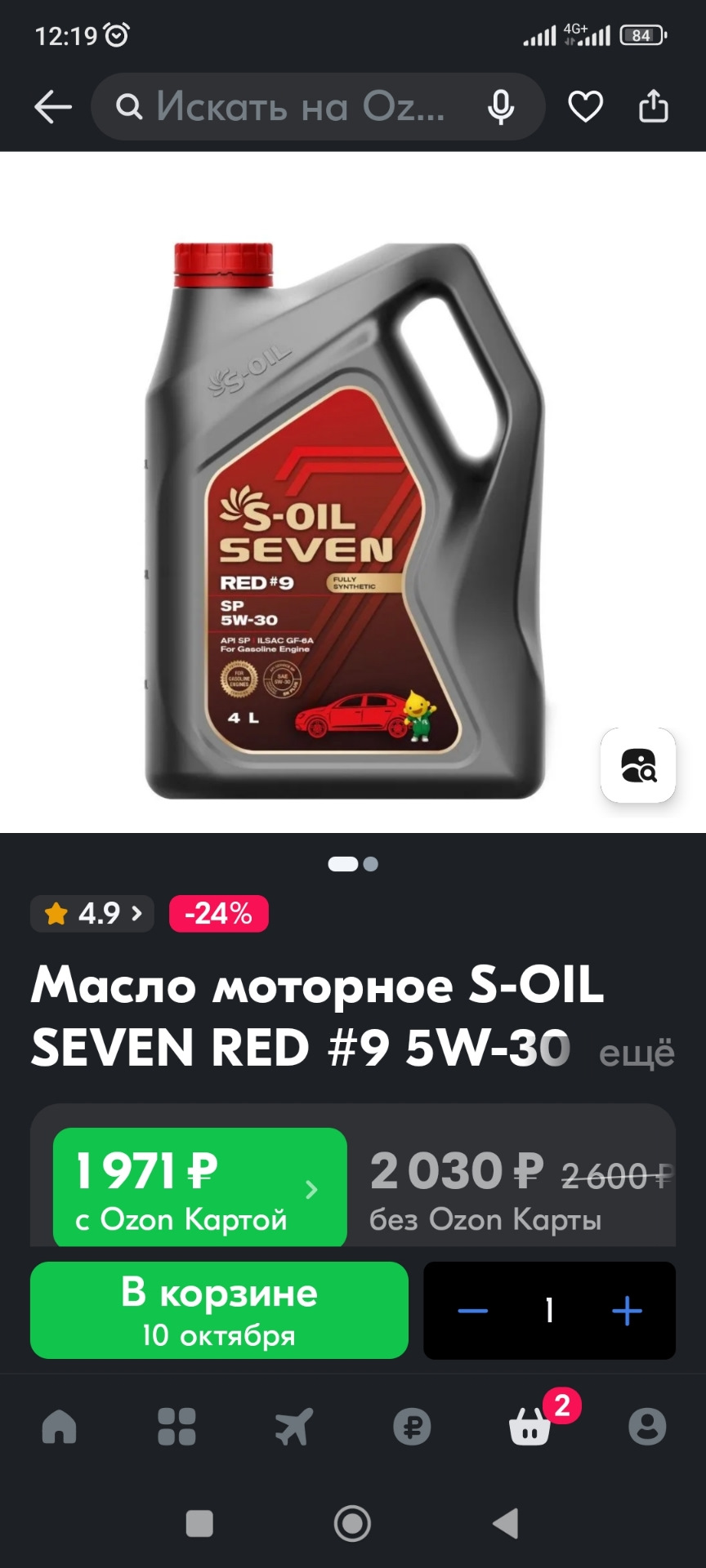Open cart via «В корзине» button
The image size is (706, 1568).
[219, 1310]
